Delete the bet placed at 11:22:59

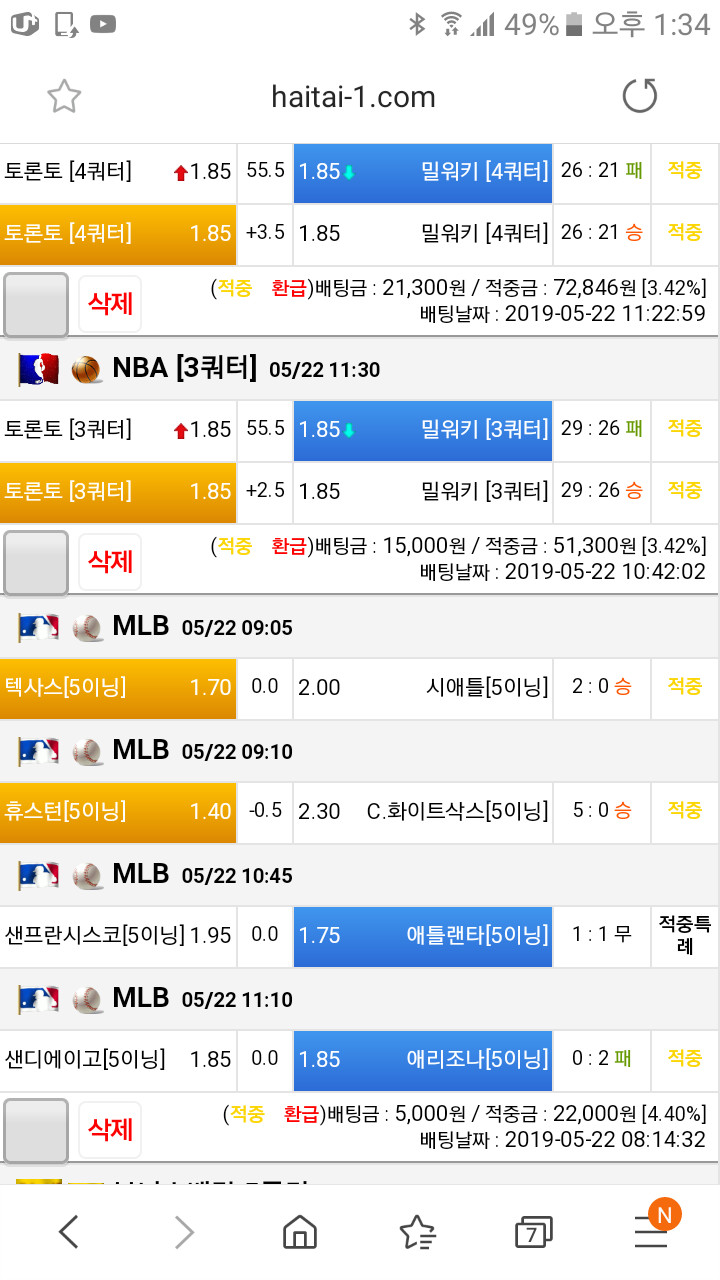coord(110,303)
